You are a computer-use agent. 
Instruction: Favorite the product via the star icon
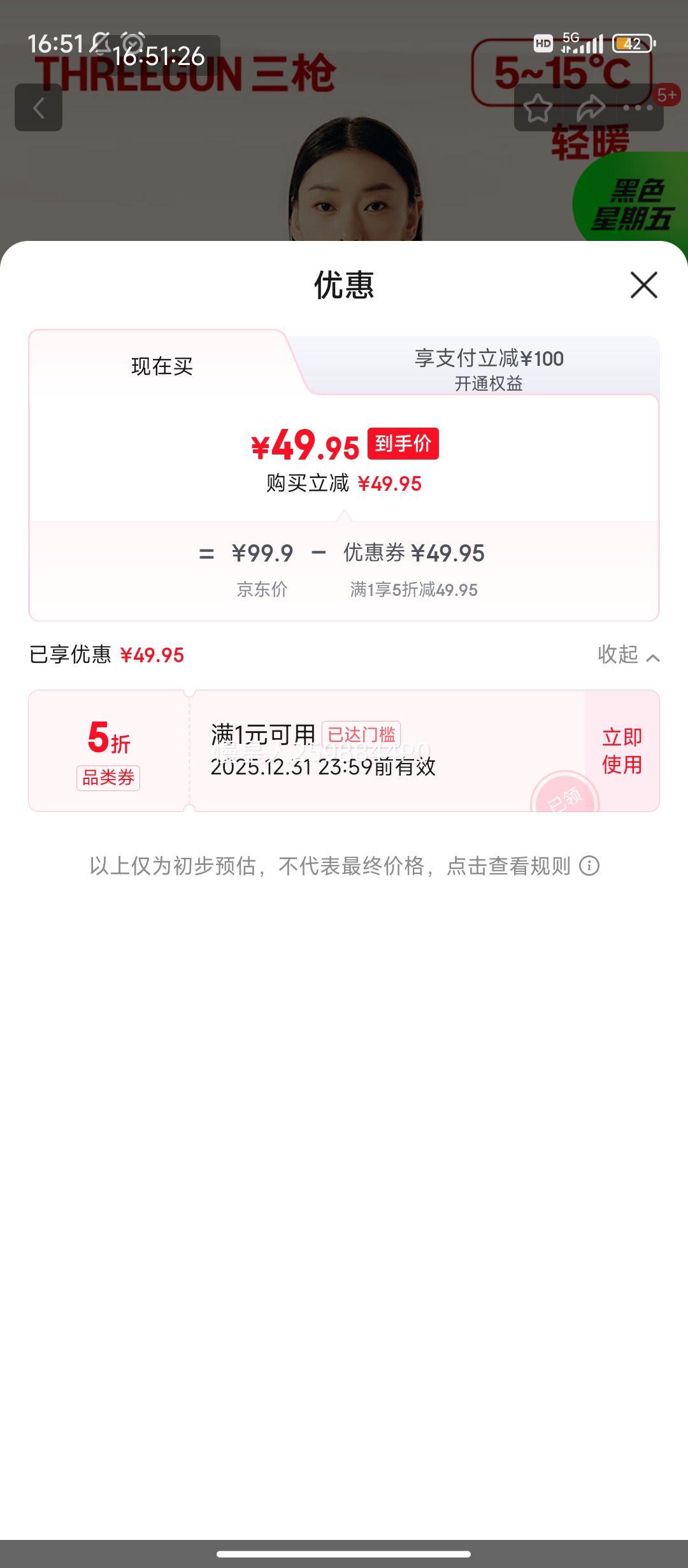point(538,108)
